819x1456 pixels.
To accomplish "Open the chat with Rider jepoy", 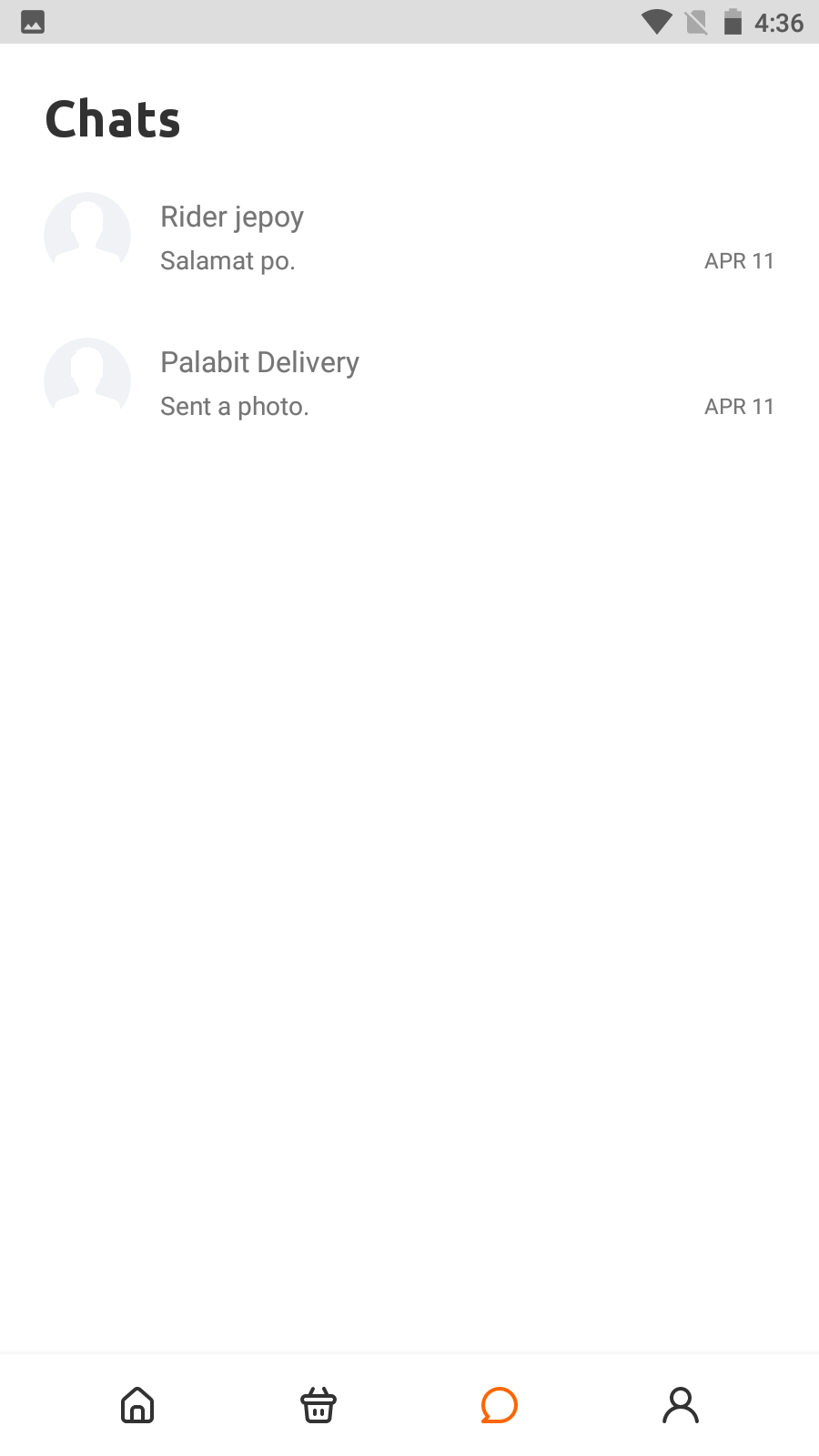I will 409,238.
